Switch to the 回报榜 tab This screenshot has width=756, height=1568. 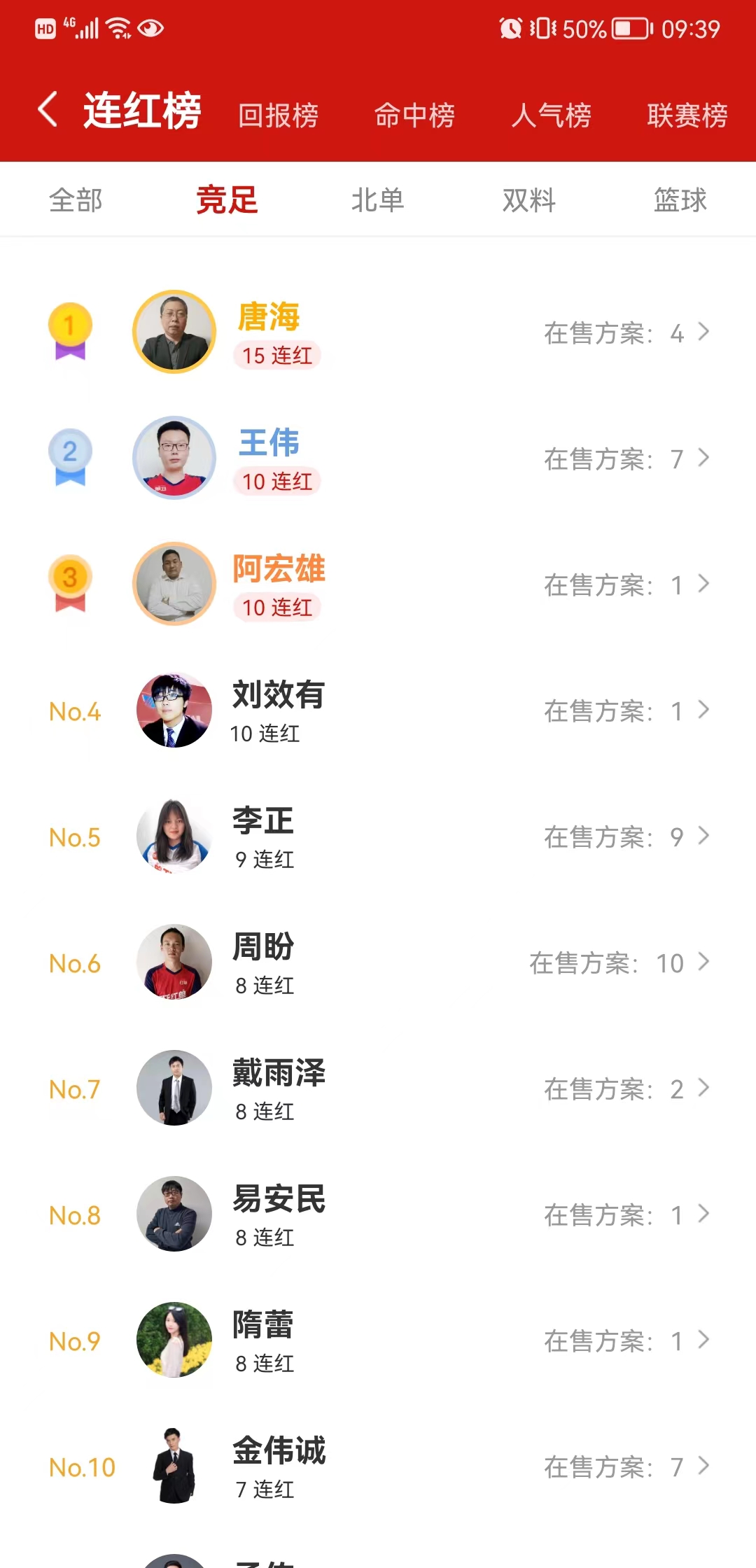(x=278, y=115)
